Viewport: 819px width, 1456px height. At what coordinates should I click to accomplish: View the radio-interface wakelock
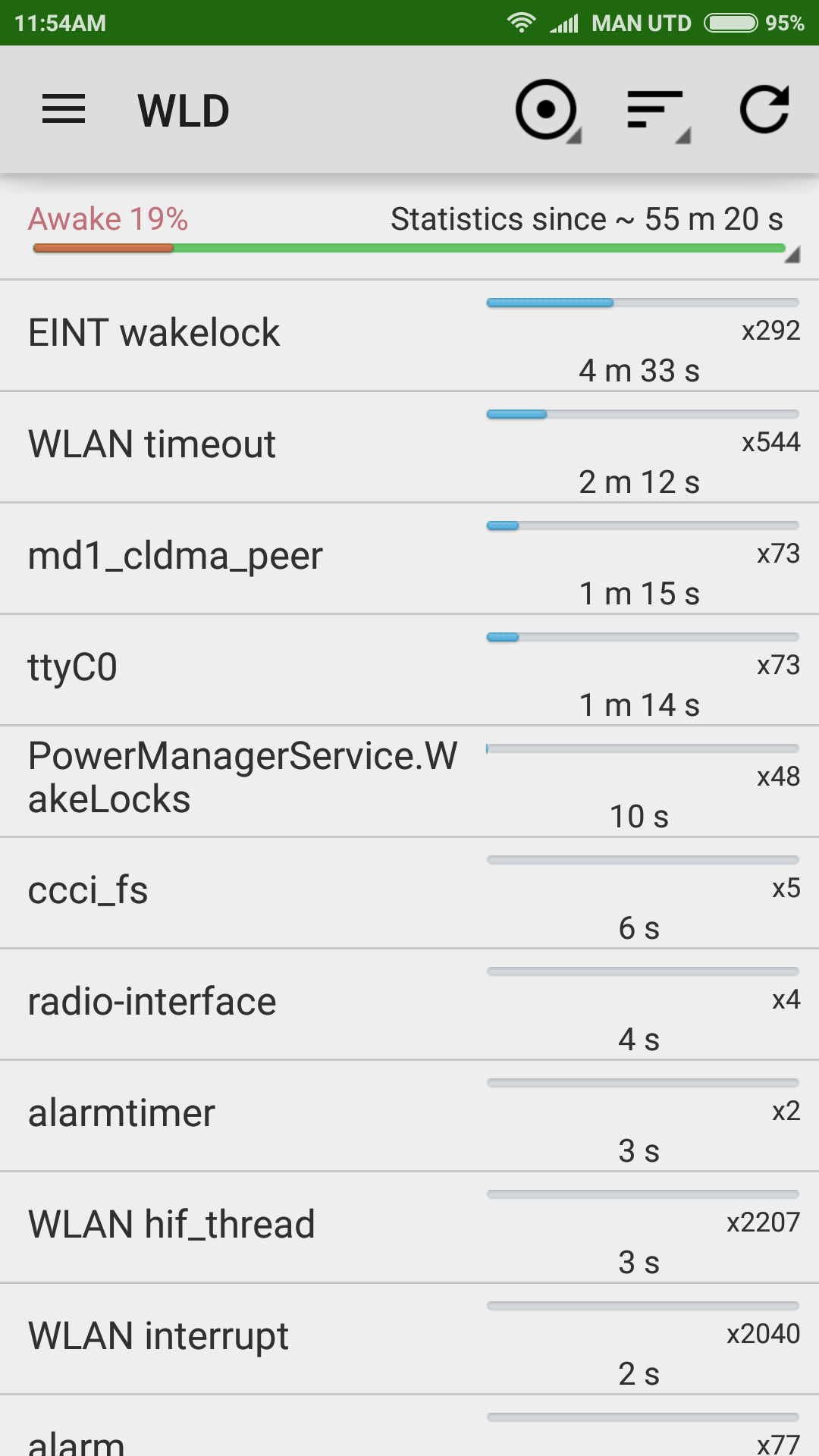(409, 1004)
